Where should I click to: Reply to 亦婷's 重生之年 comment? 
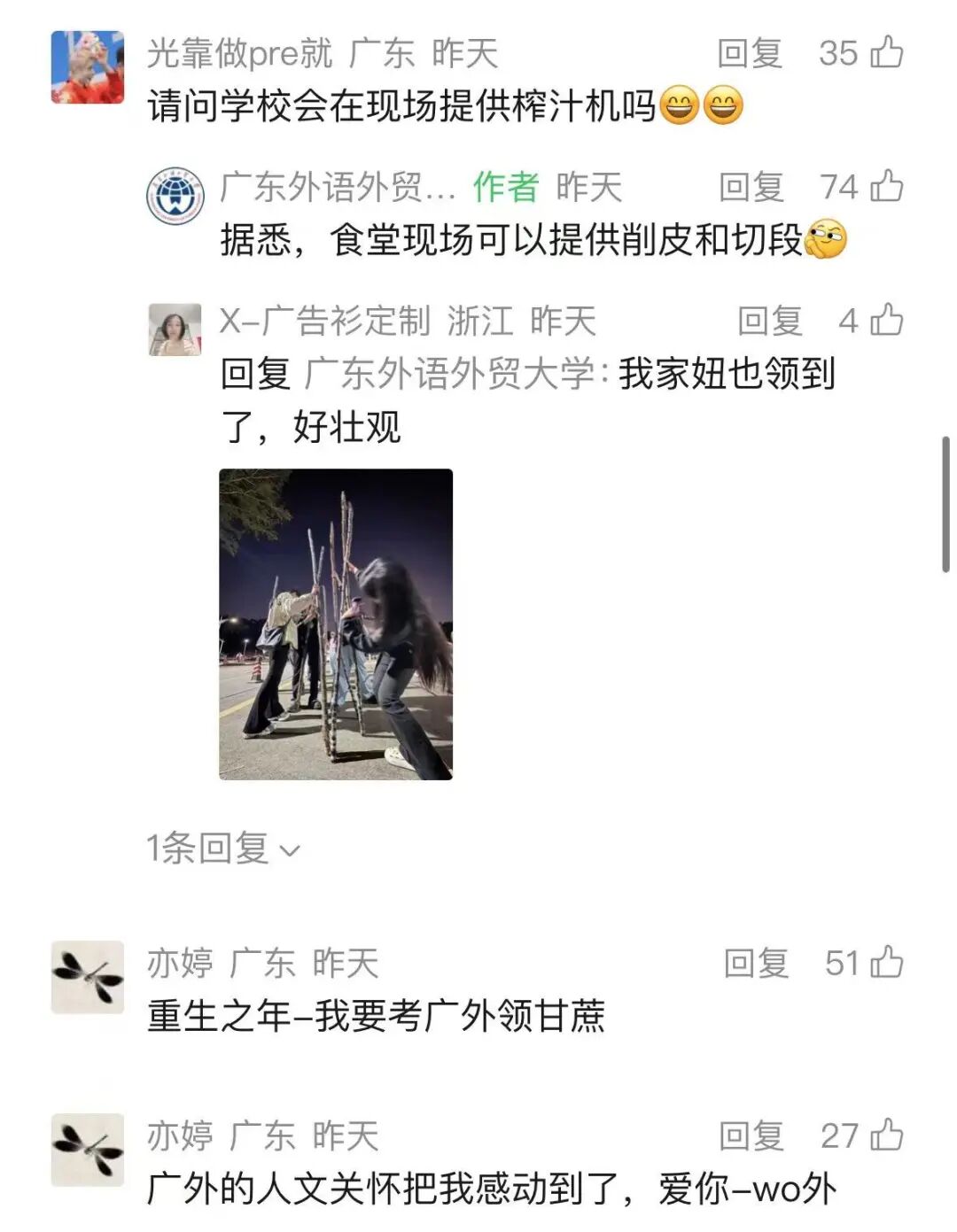pos(756,963)
